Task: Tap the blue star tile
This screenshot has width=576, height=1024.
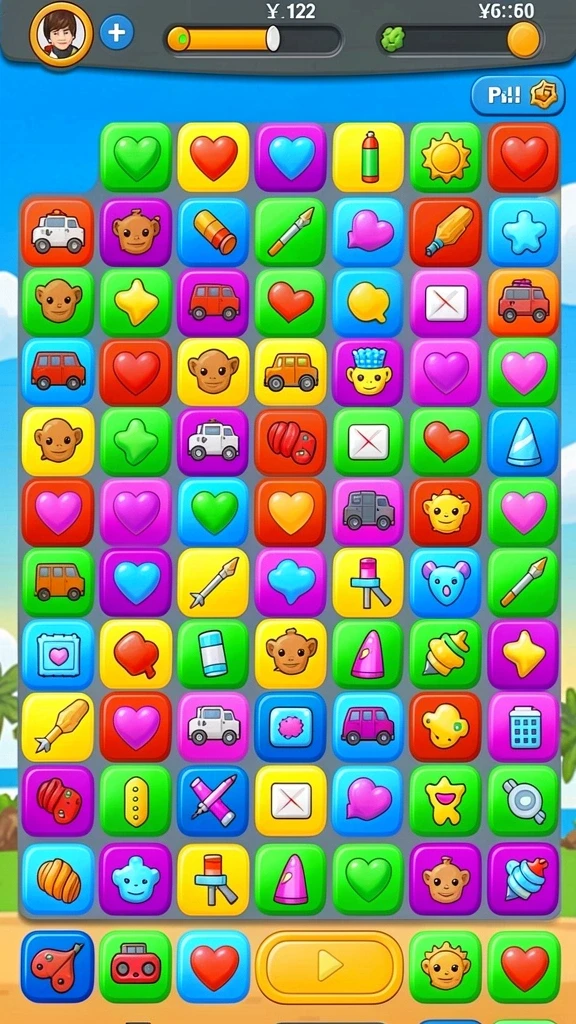Action: point(524,232)
